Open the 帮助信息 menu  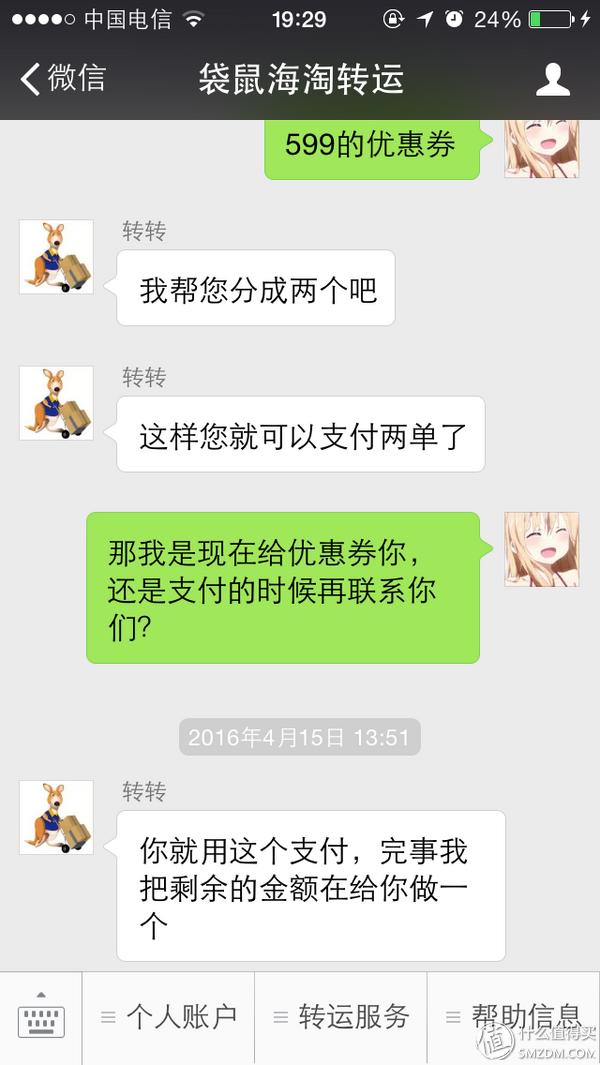[514, 1017]
